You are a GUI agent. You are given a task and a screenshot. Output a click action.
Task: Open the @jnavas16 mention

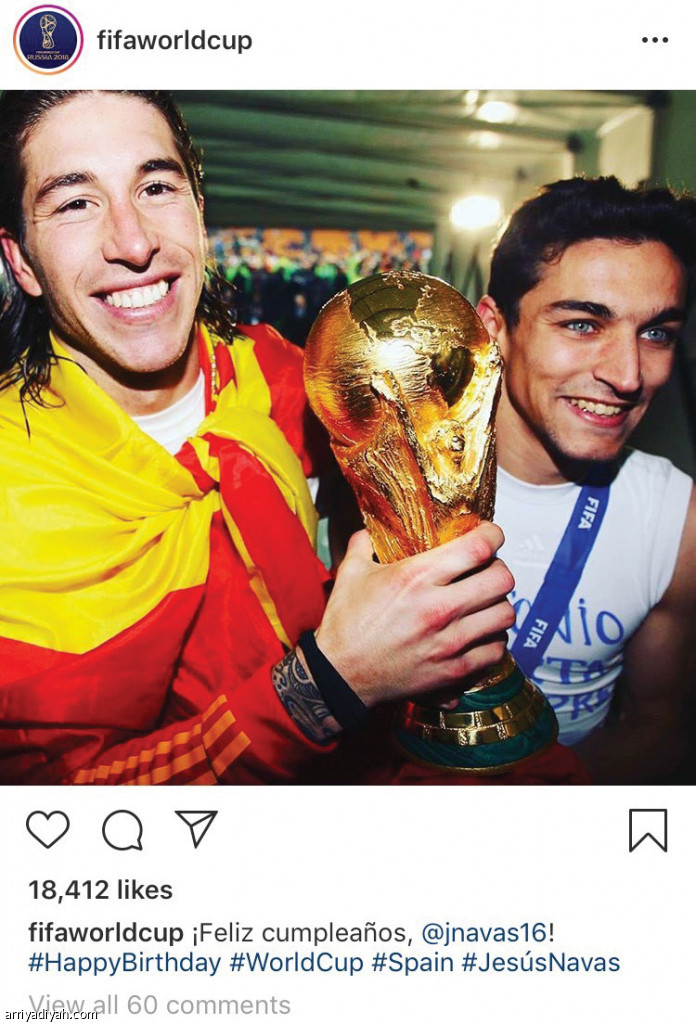[484, 933]
